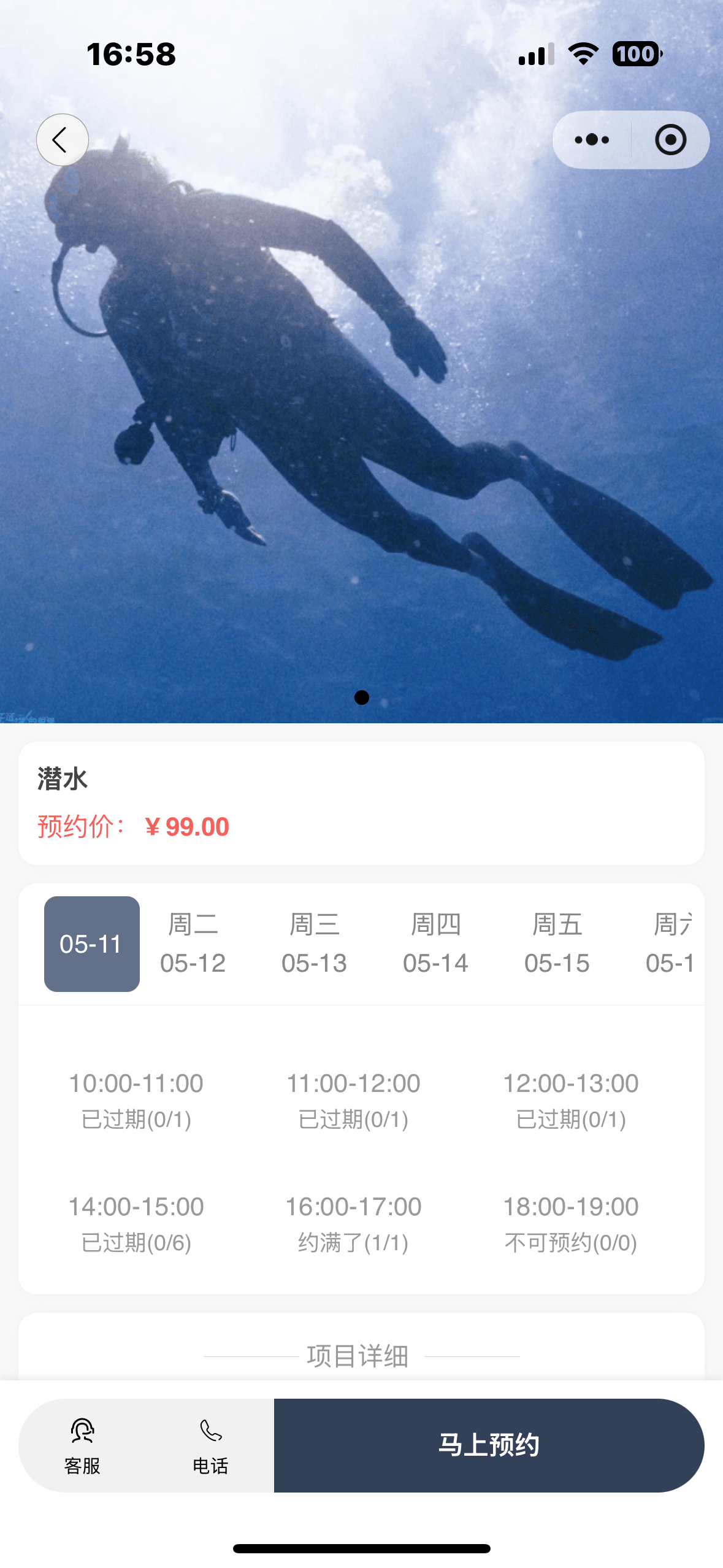Switch to 周五 05-15 date
723x1568 pixels.
(557, 943)
